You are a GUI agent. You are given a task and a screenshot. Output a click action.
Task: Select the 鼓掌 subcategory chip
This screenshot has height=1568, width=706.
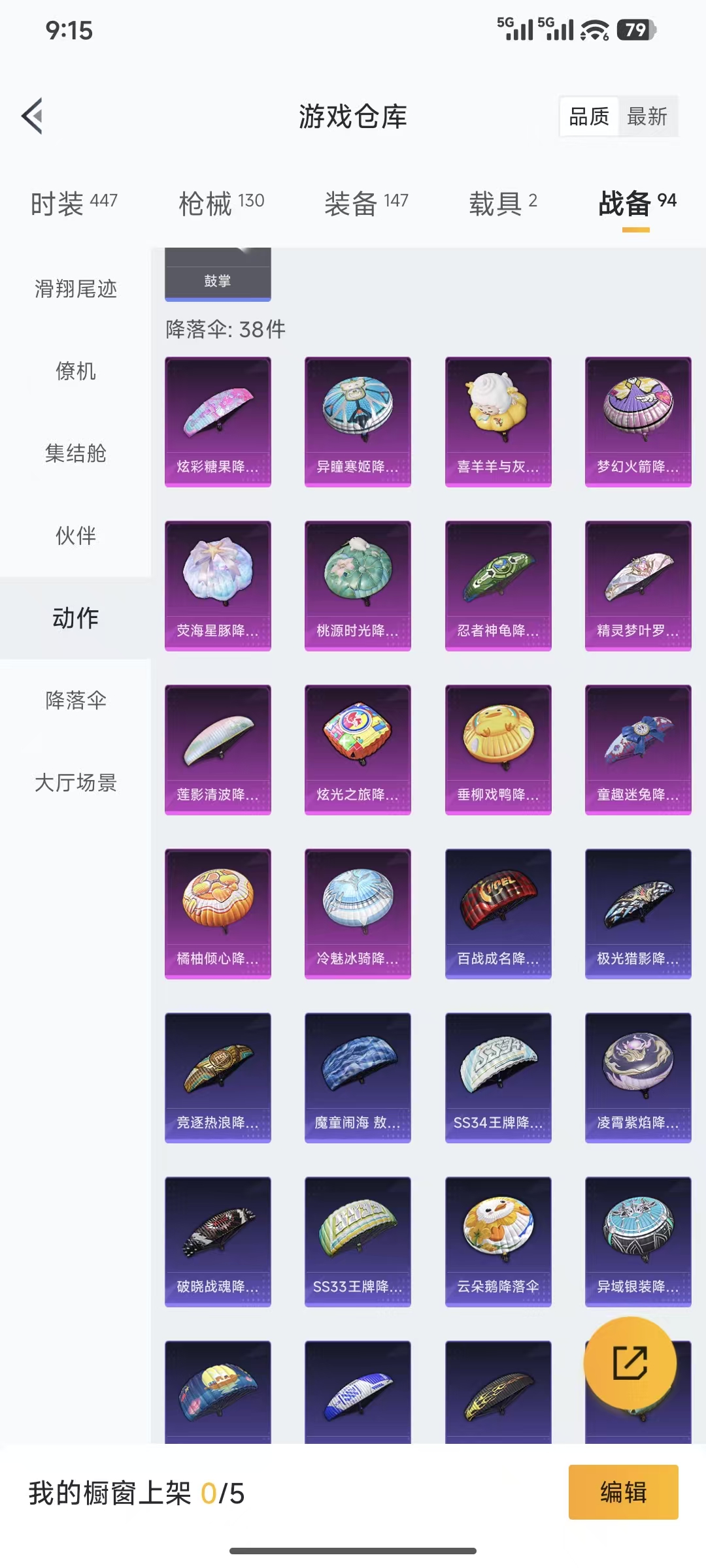pyautogui.click(x=218, y=277)
